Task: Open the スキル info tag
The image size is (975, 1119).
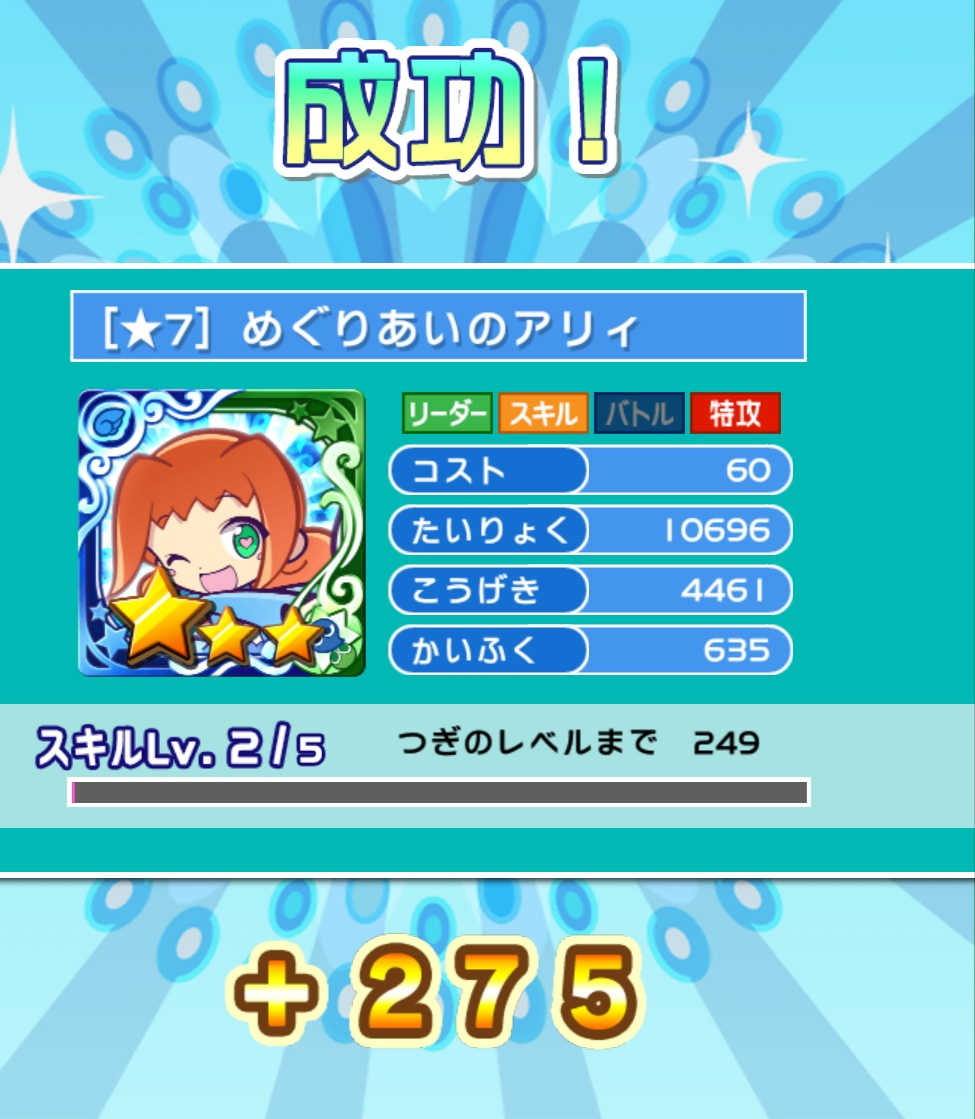Action: coord(543,414)
